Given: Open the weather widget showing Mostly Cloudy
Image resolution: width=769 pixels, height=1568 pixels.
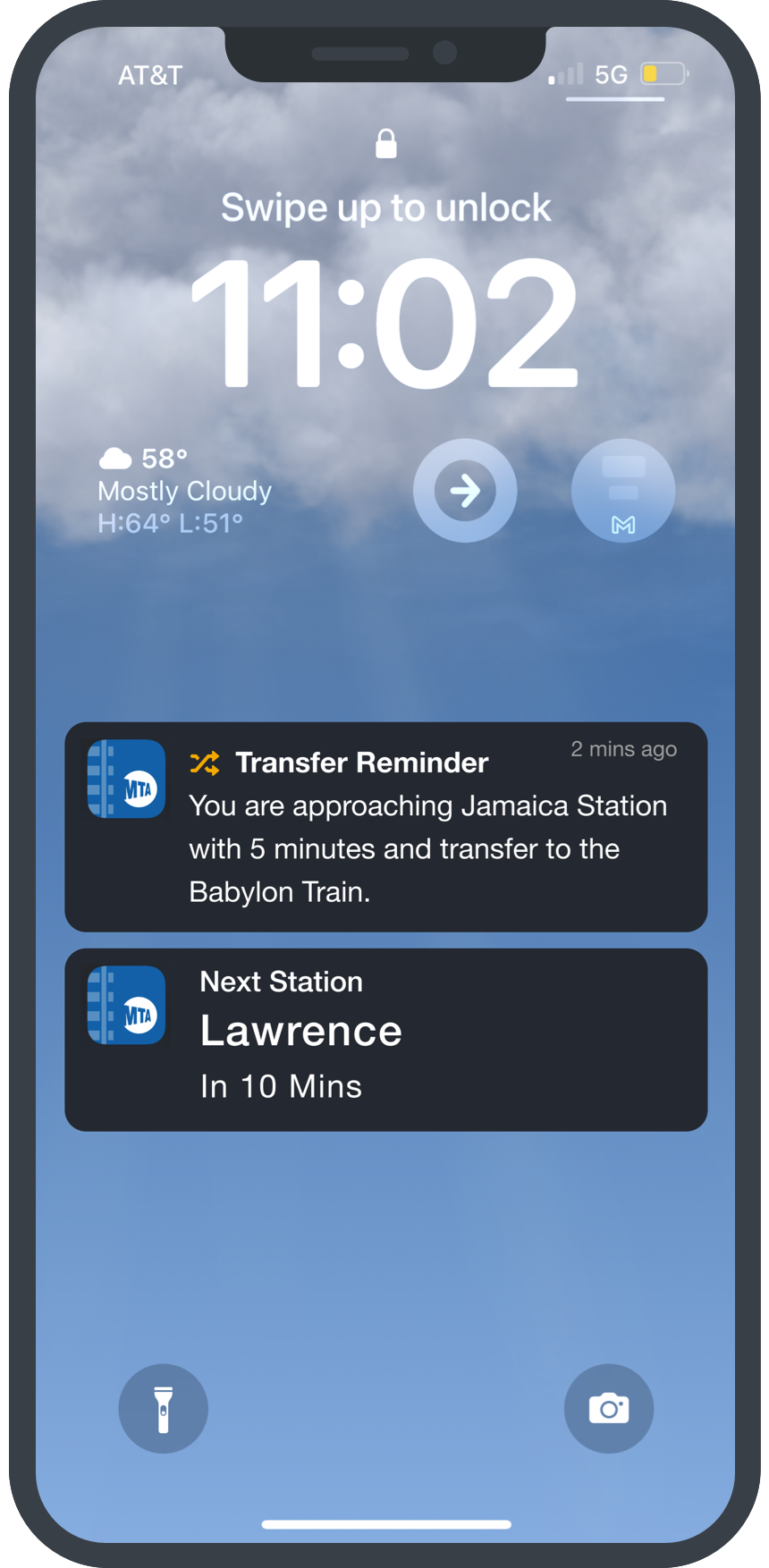Looking at the screenshot, I should pyautogui.click(x=184, y=491).
